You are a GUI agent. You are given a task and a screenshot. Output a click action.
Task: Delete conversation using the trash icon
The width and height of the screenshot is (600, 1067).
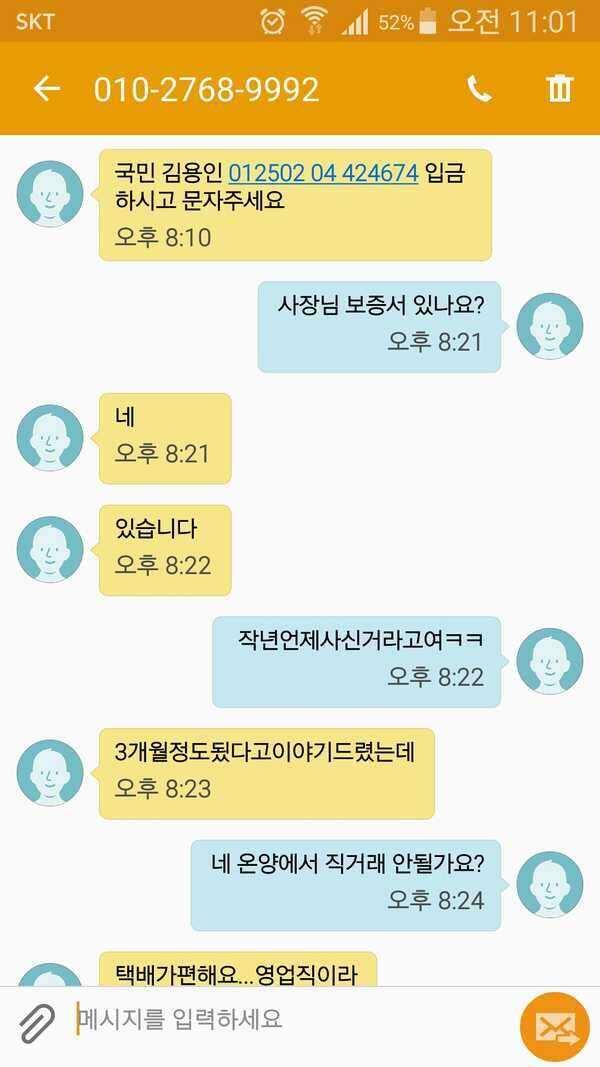click(x=559, y=88)
